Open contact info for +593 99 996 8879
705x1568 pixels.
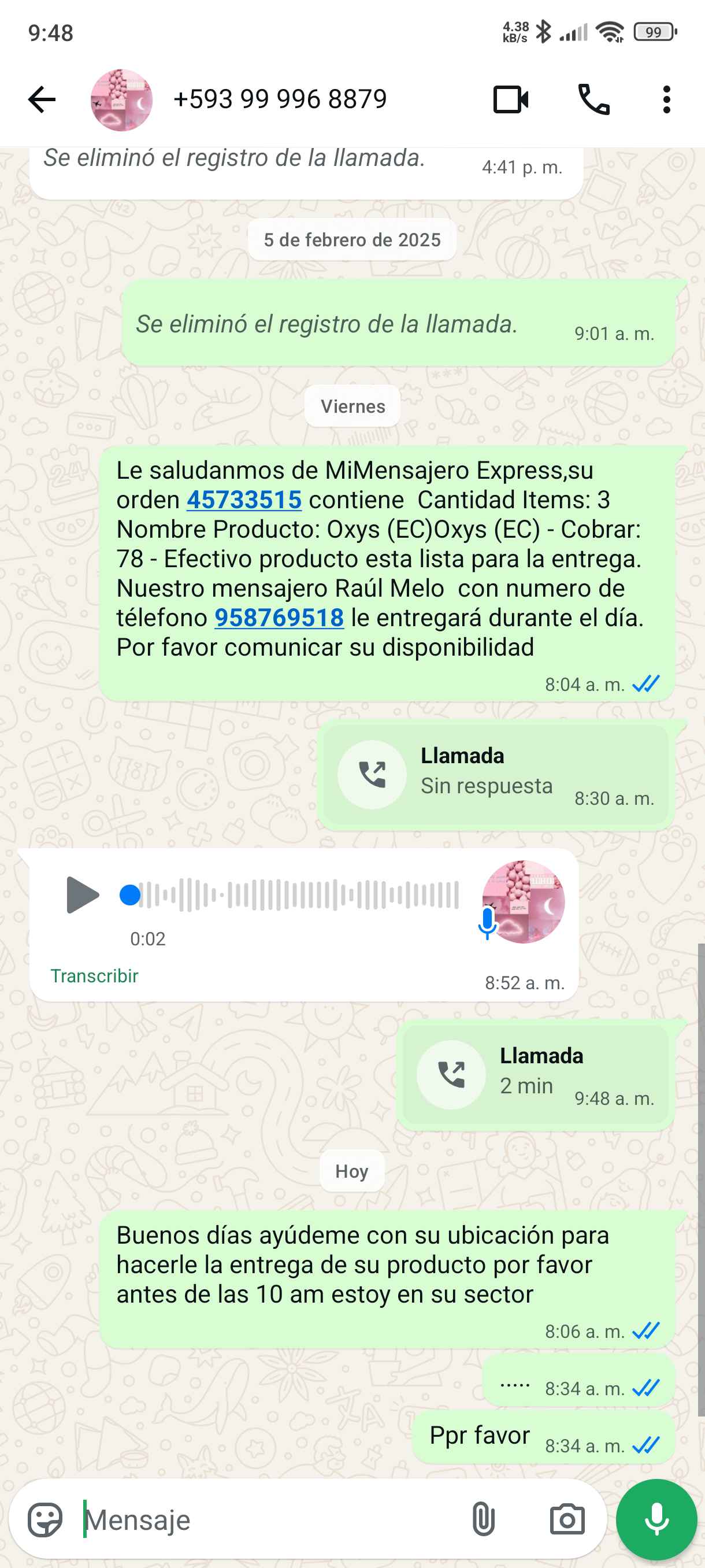[x=280, y=100]
